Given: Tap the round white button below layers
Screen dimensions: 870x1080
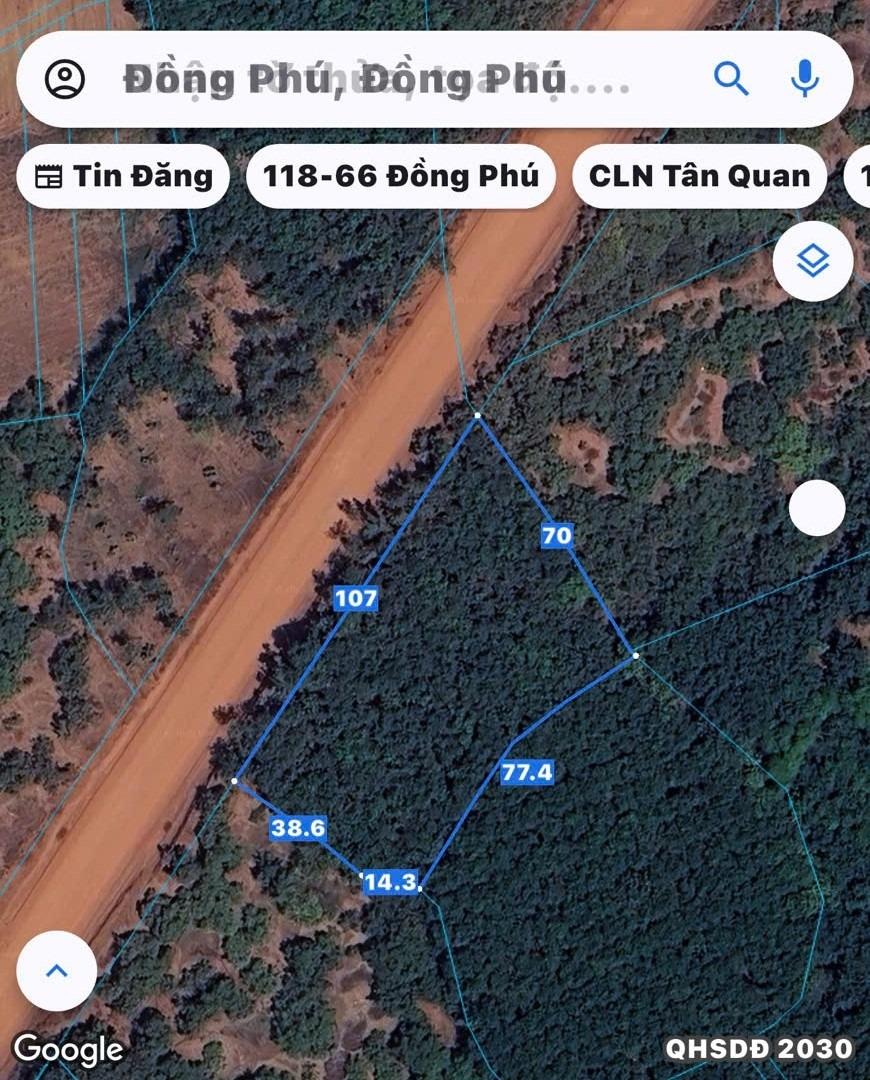Looking at the screenshot, I should click(x=817, y=508).
